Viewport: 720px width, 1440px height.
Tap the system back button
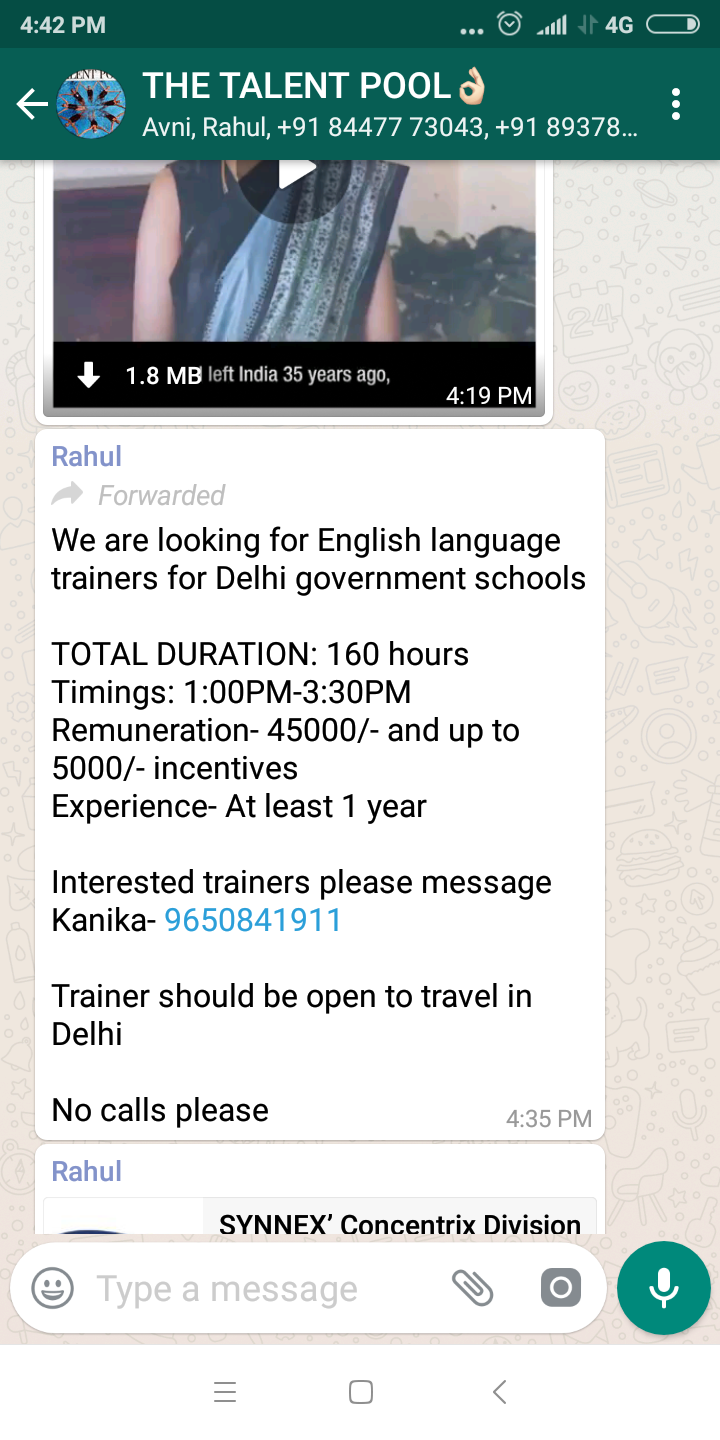499,1392
